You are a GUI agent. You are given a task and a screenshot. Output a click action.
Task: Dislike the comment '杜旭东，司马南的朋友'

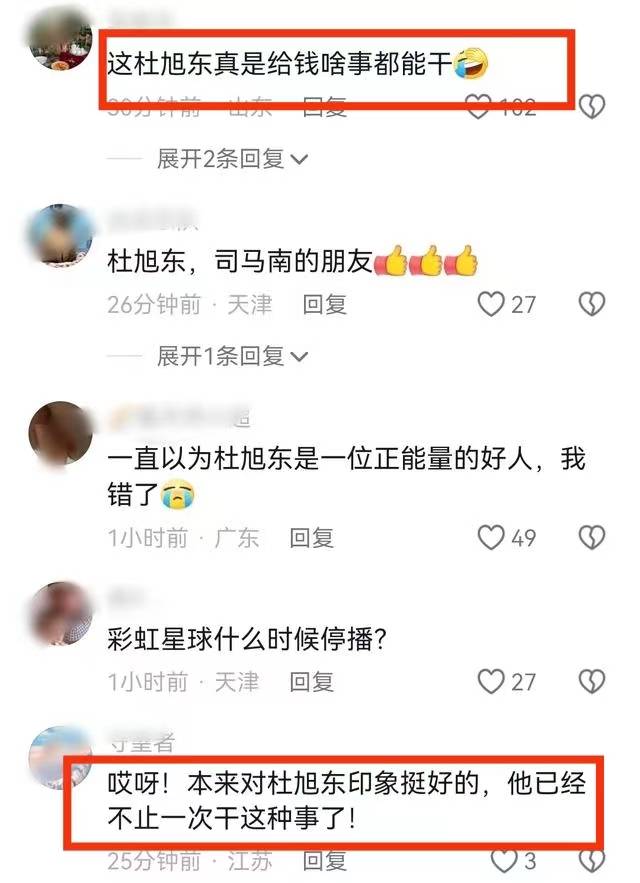click(x=593, y=304)
